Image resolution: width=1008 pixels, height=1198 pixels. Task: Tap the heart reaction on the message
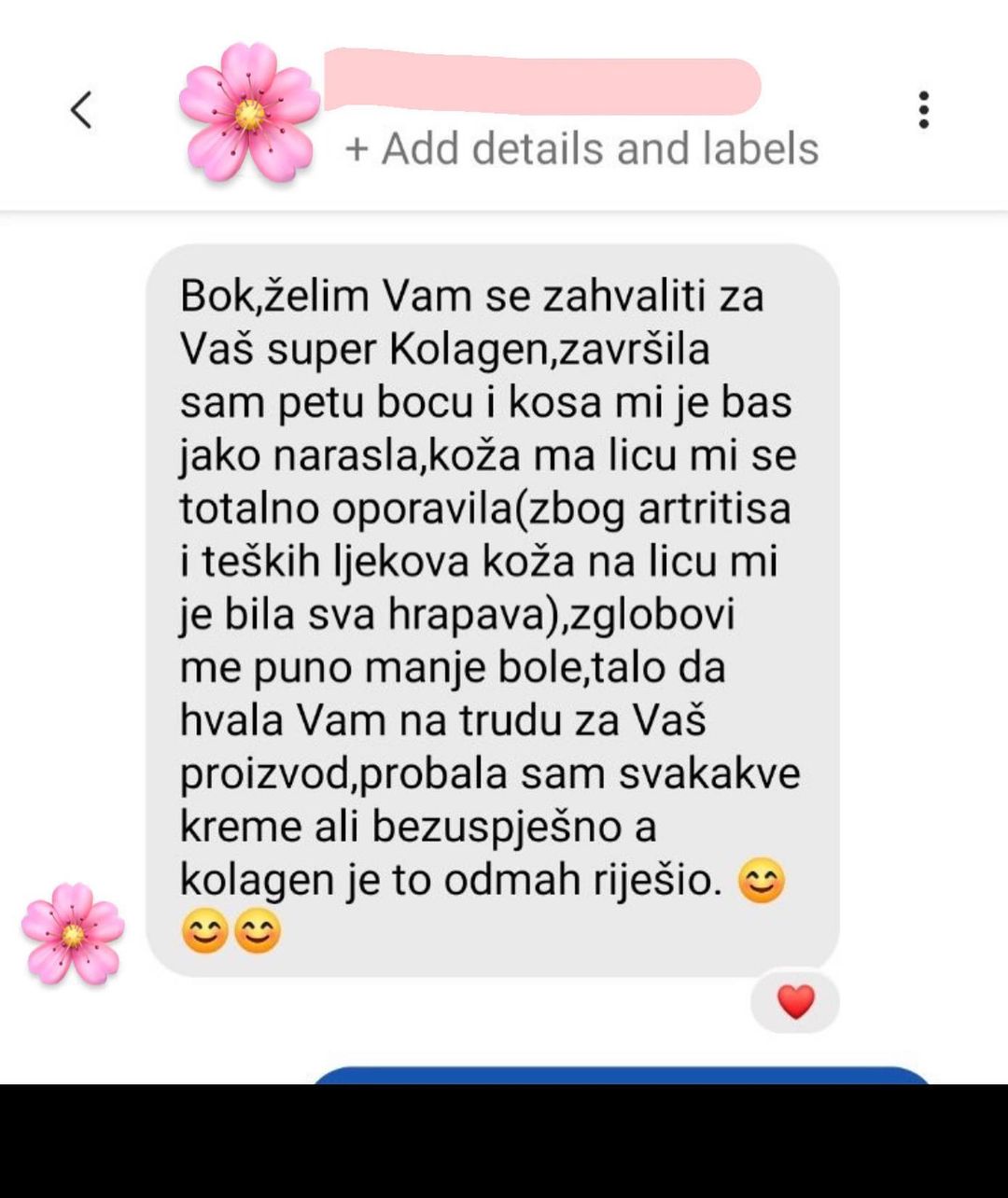click(795, 1002)
